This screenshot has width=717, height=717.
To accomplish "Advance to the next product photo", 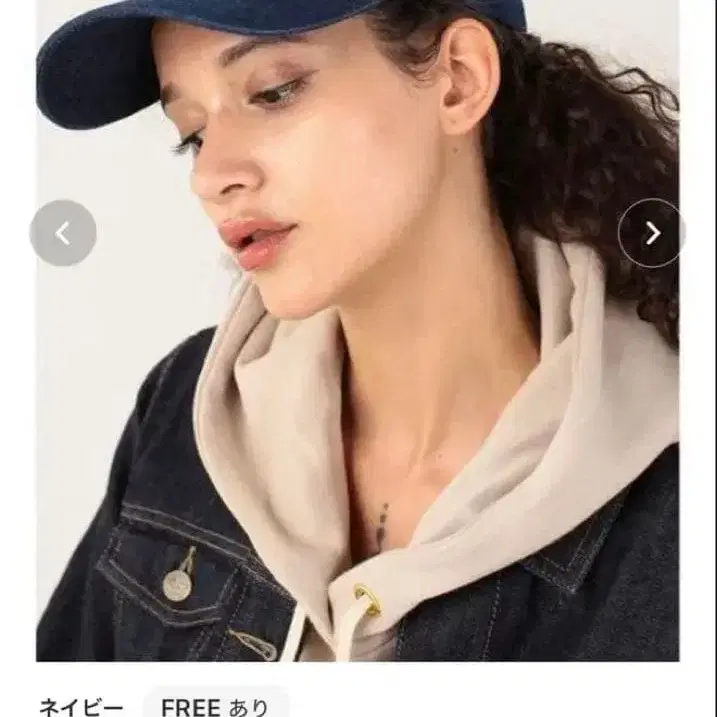I will tap(652, 233).
